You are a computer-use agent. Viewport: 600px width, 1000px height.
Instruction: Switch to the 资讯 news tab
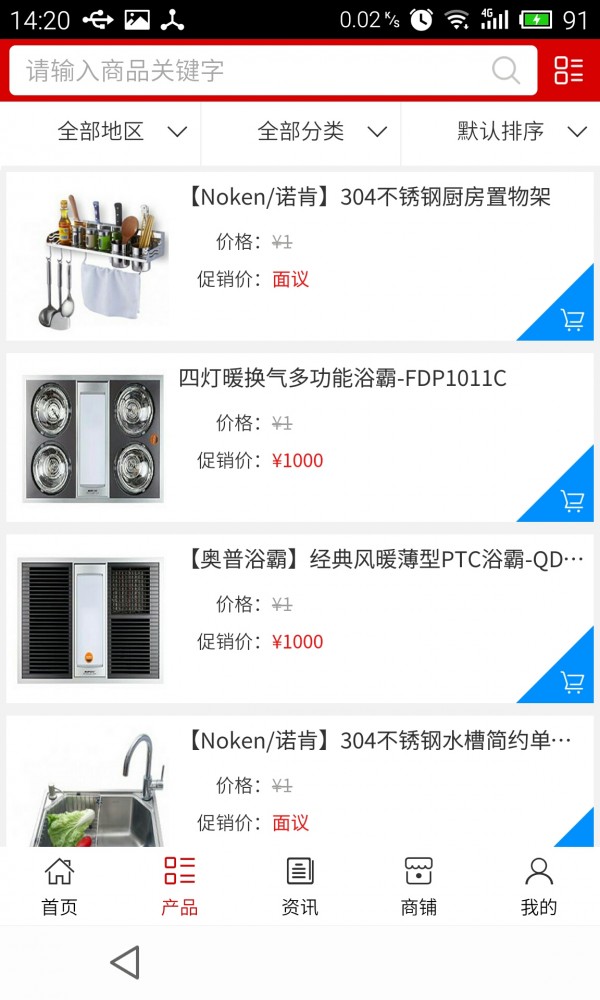pos(300,886)
